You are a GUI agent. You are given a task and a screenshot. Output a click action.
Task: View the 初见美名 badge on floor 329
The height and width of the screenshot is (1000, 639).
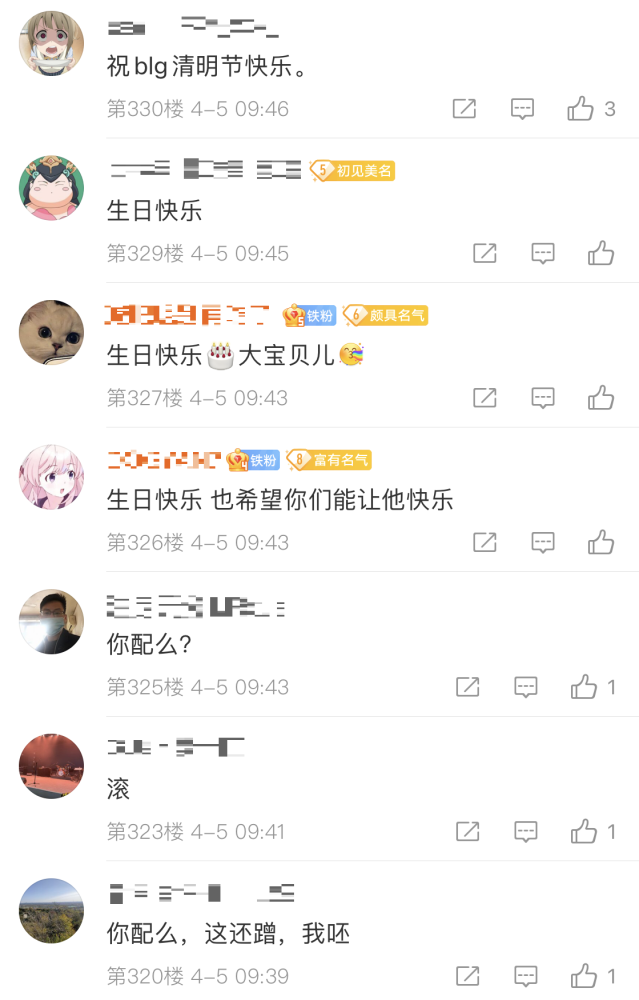click(352, 171)
